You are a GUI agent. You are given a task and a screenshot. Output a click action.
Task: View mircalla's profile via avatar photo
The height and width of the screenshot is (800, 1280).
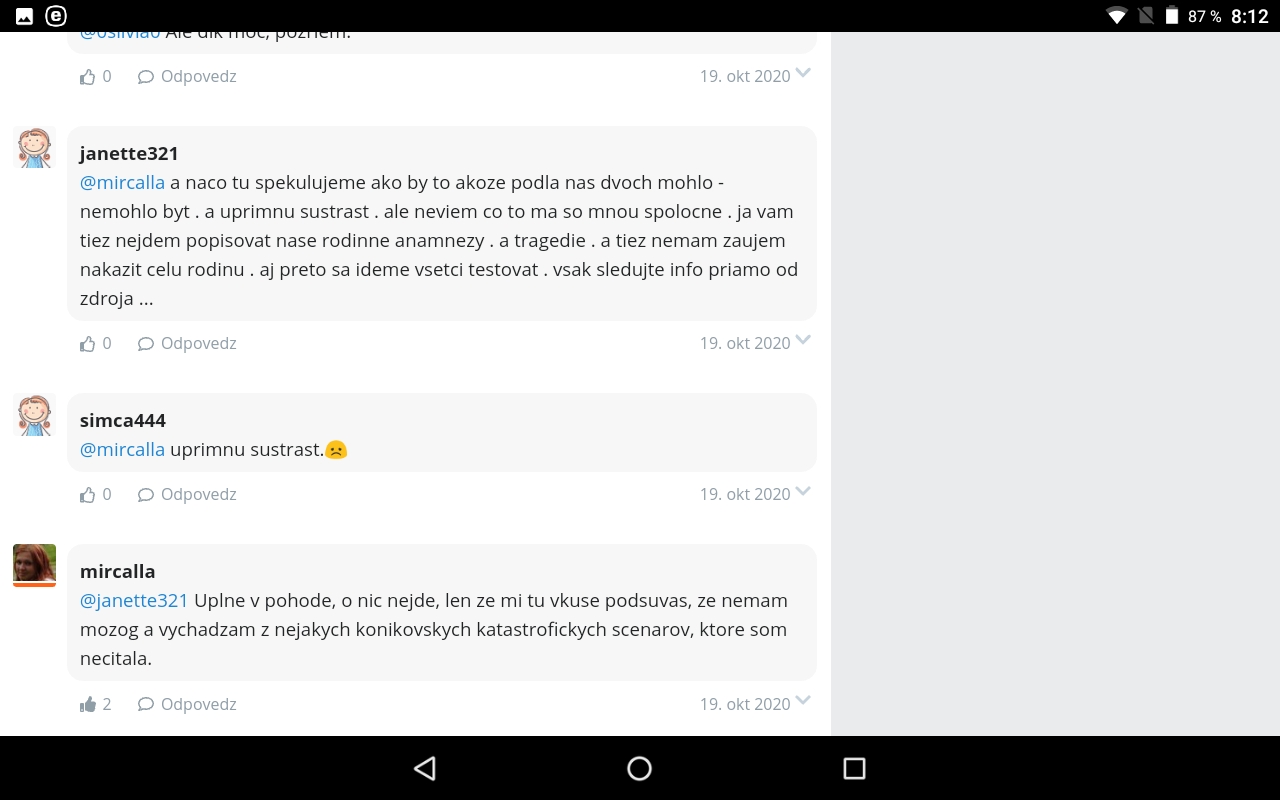[x=34, y=565]
